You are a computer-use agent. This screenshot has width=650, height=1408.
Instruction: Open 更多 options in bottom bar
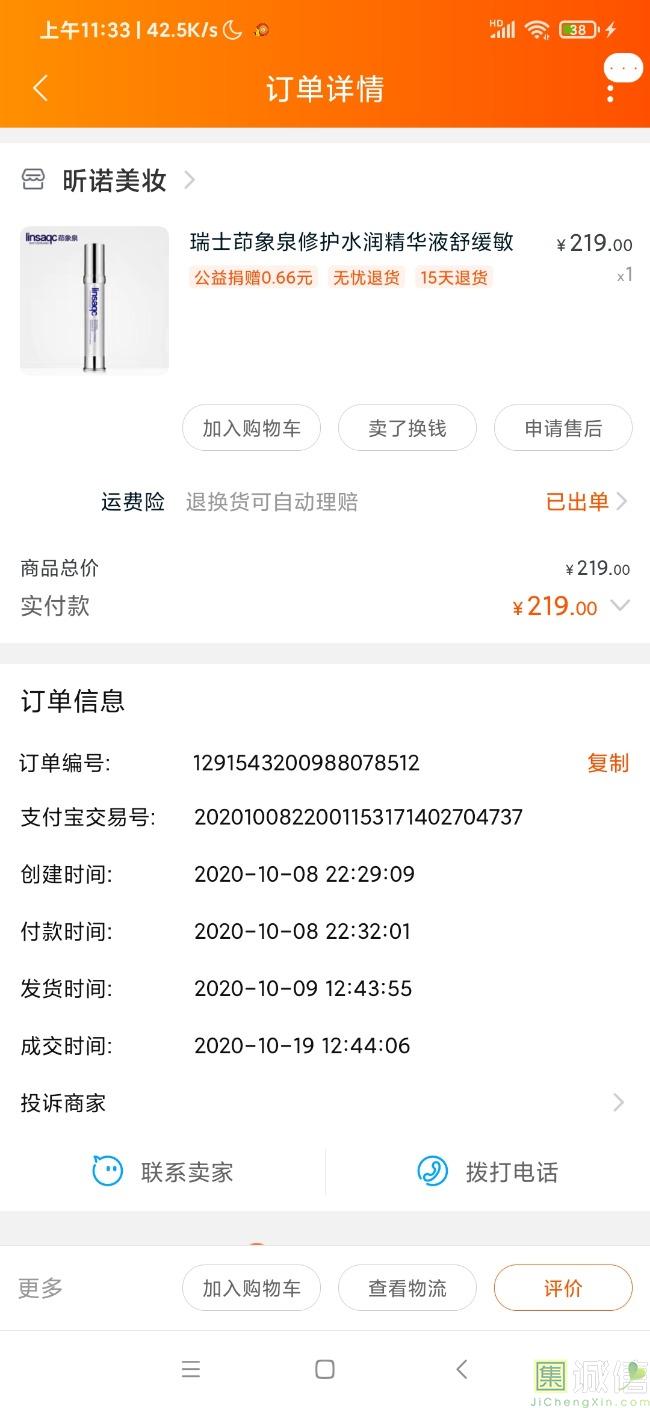(x=41, y=1288)
